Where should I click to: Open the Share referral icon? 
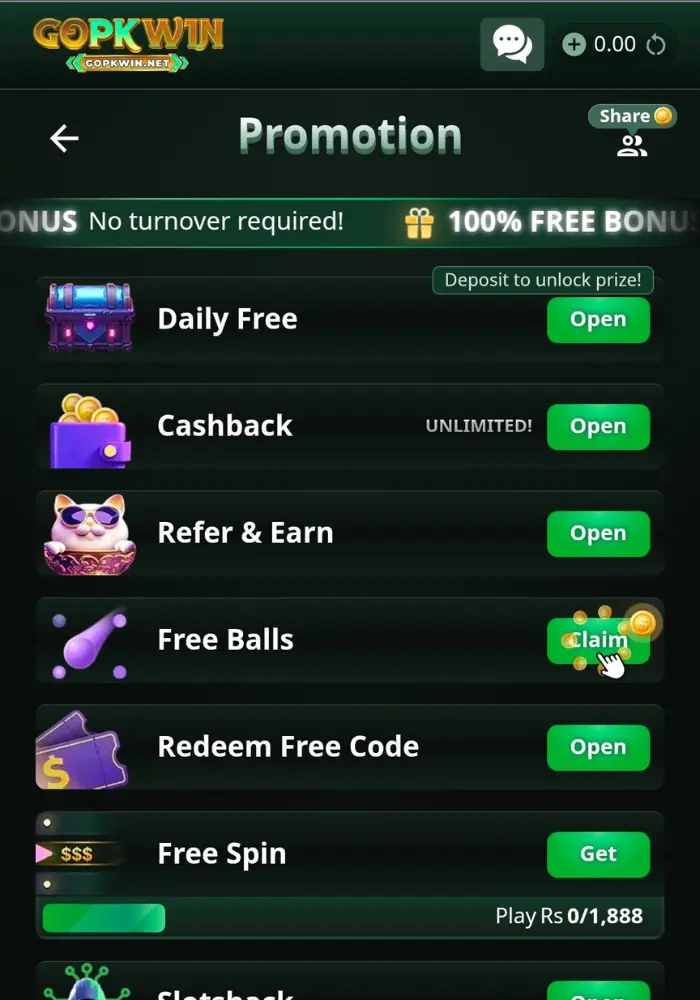pos(633,133)
